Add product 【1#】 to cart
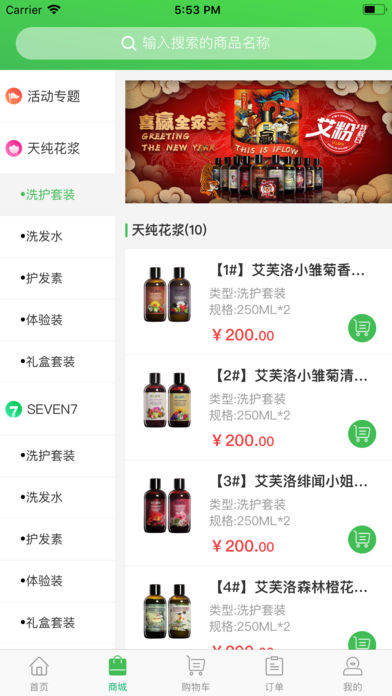The height and width of the screenshot is (696, 392). (362, 328)
